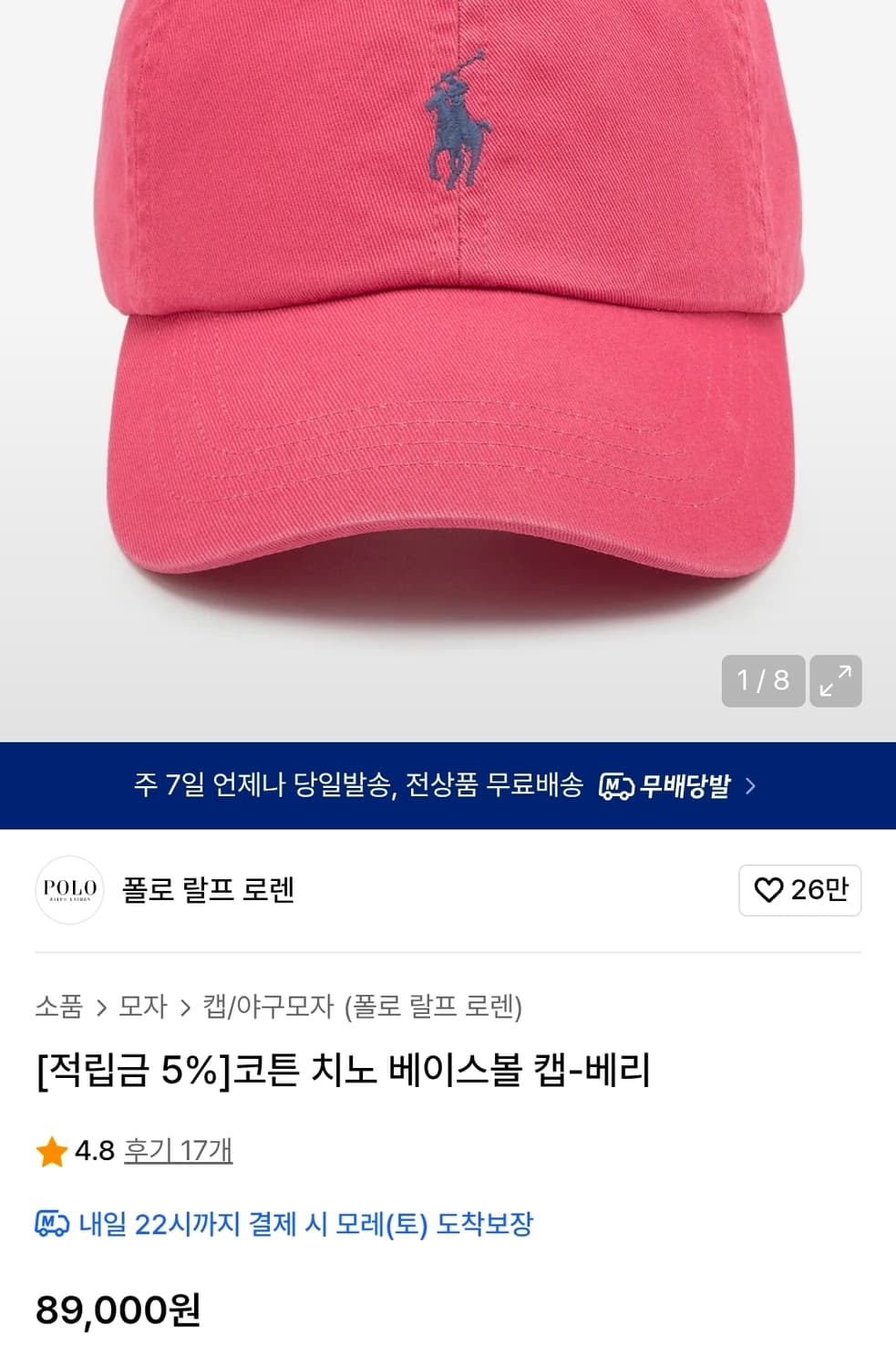Select the POLO Ralph Lauren brand logo circle
This screenshot has width=896, height=1368.
[x=70, y=891]
